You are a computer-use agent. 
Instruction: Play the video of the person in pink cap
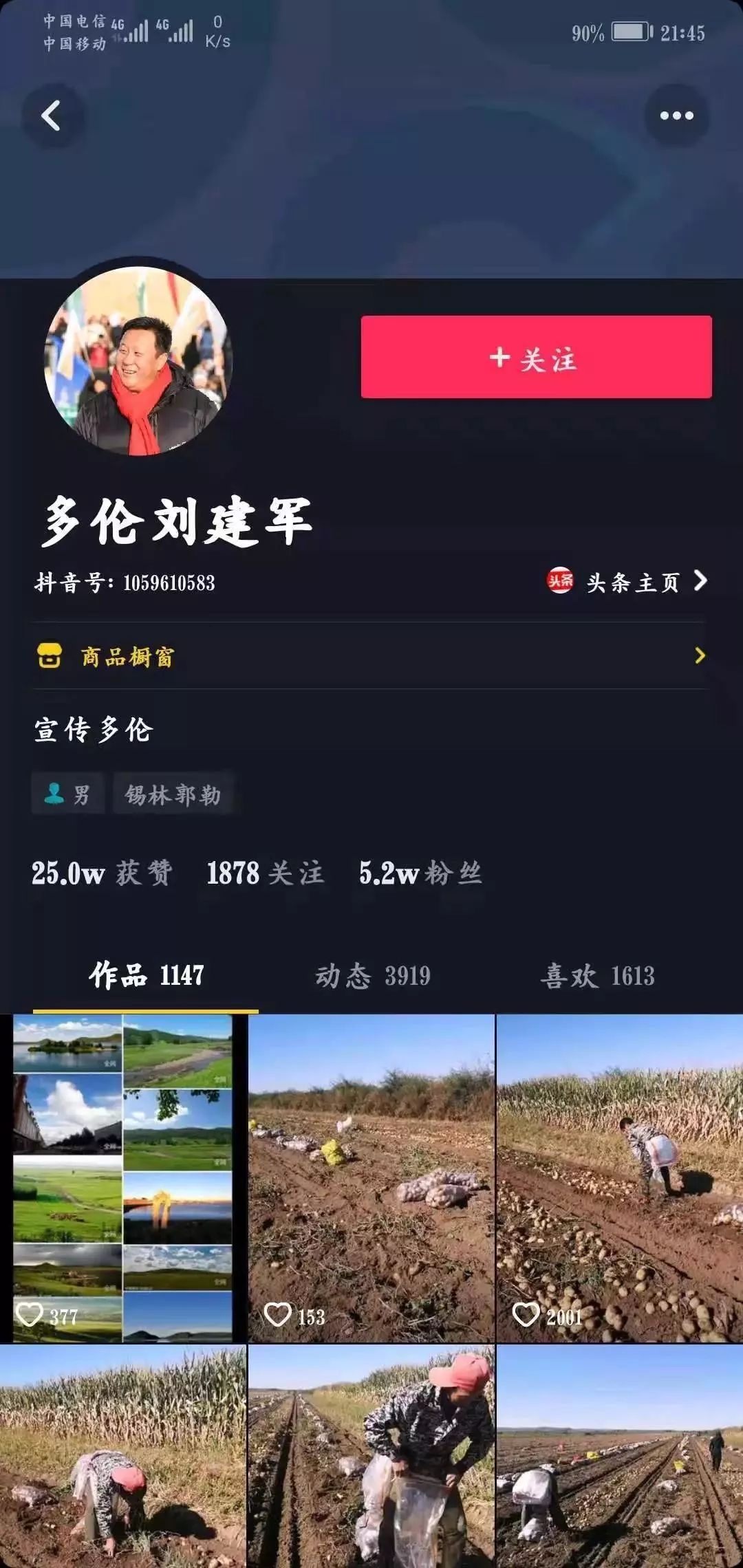pos(371,1457)
